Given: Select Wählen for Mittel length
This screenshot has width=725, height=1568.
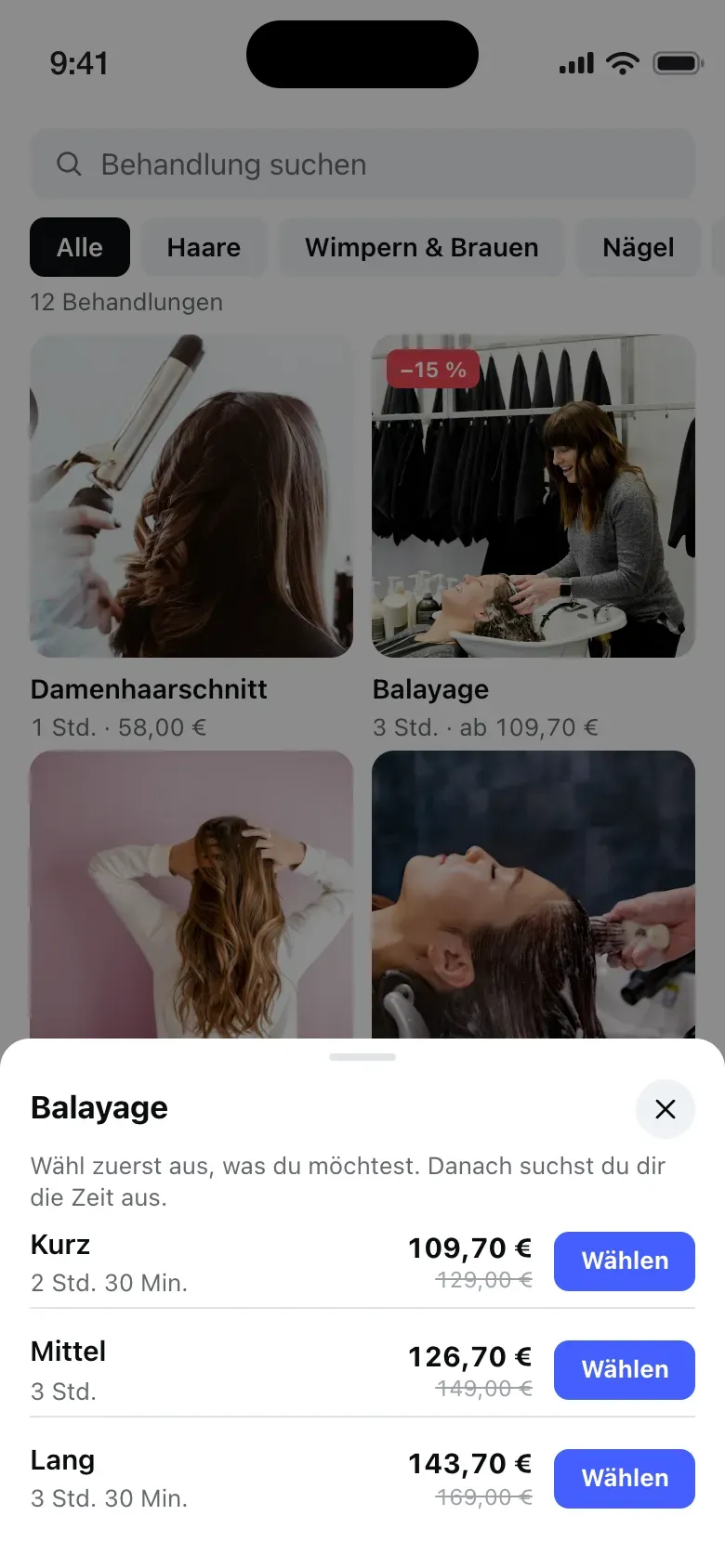Looking at the screenshot, I should tap(625, 1369).
